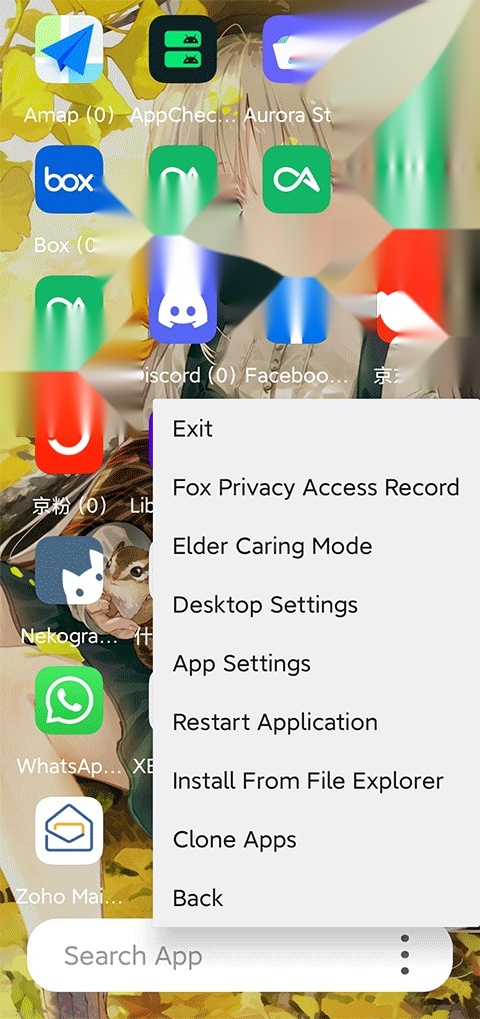
Task: Tap the three-dot overflow menu icon
Action: coord(405,955)
